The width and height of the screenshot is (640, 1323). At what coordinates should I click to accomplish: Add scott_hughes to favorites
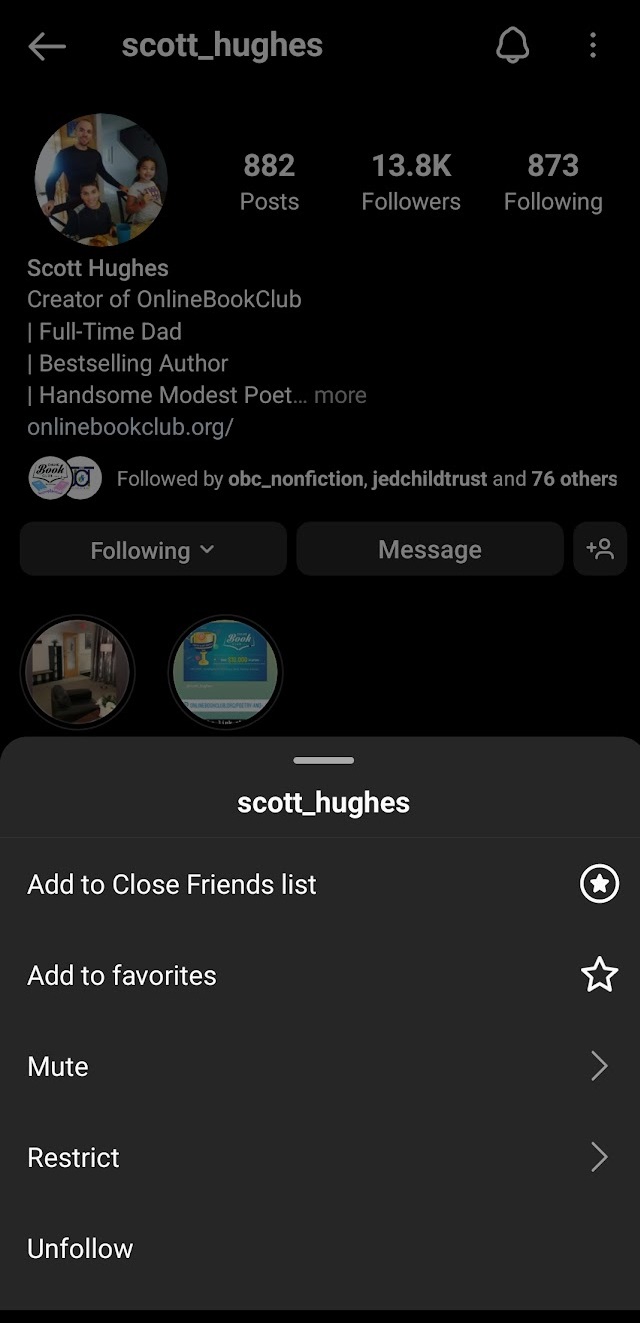(320, 975)
